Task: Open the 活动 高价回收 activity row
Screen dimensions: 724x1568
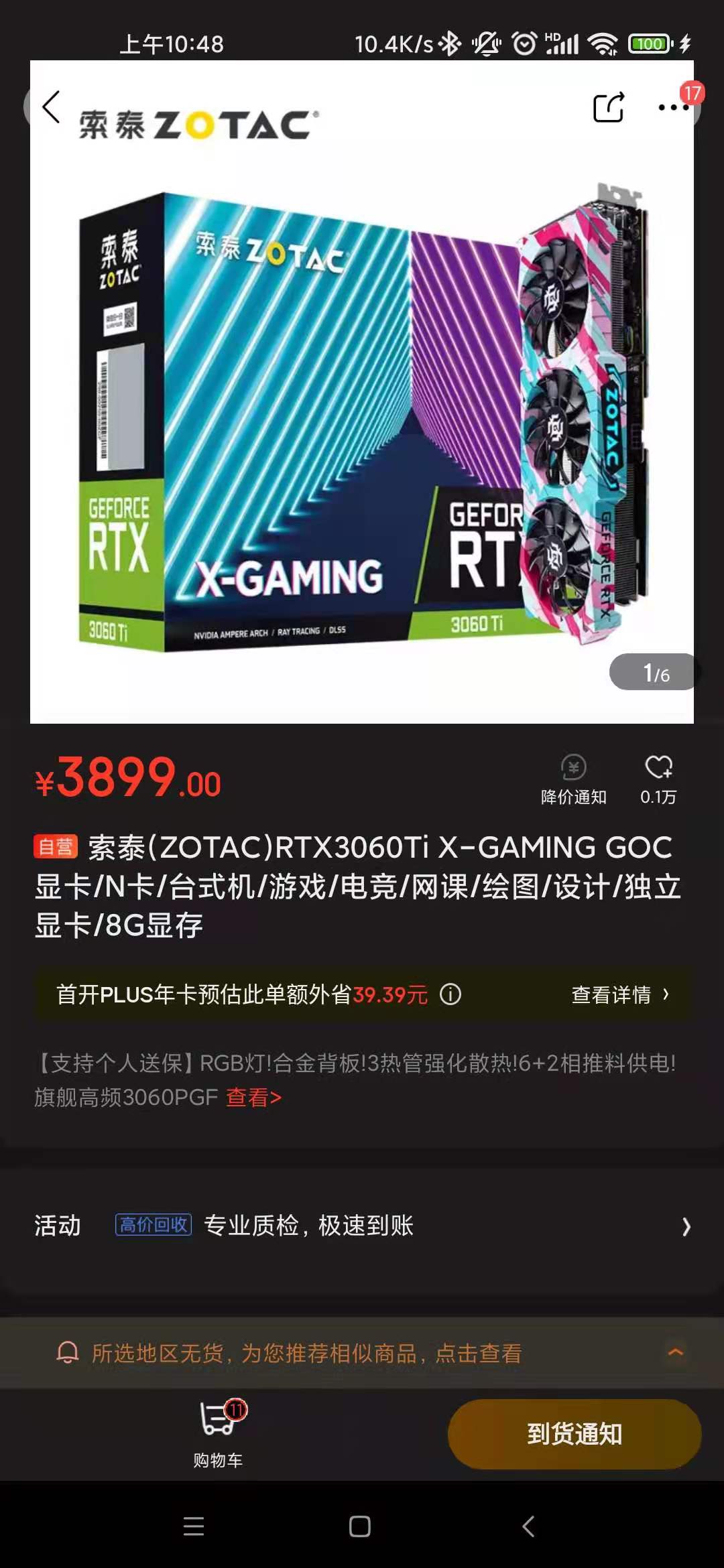Action: [362, 1226]
